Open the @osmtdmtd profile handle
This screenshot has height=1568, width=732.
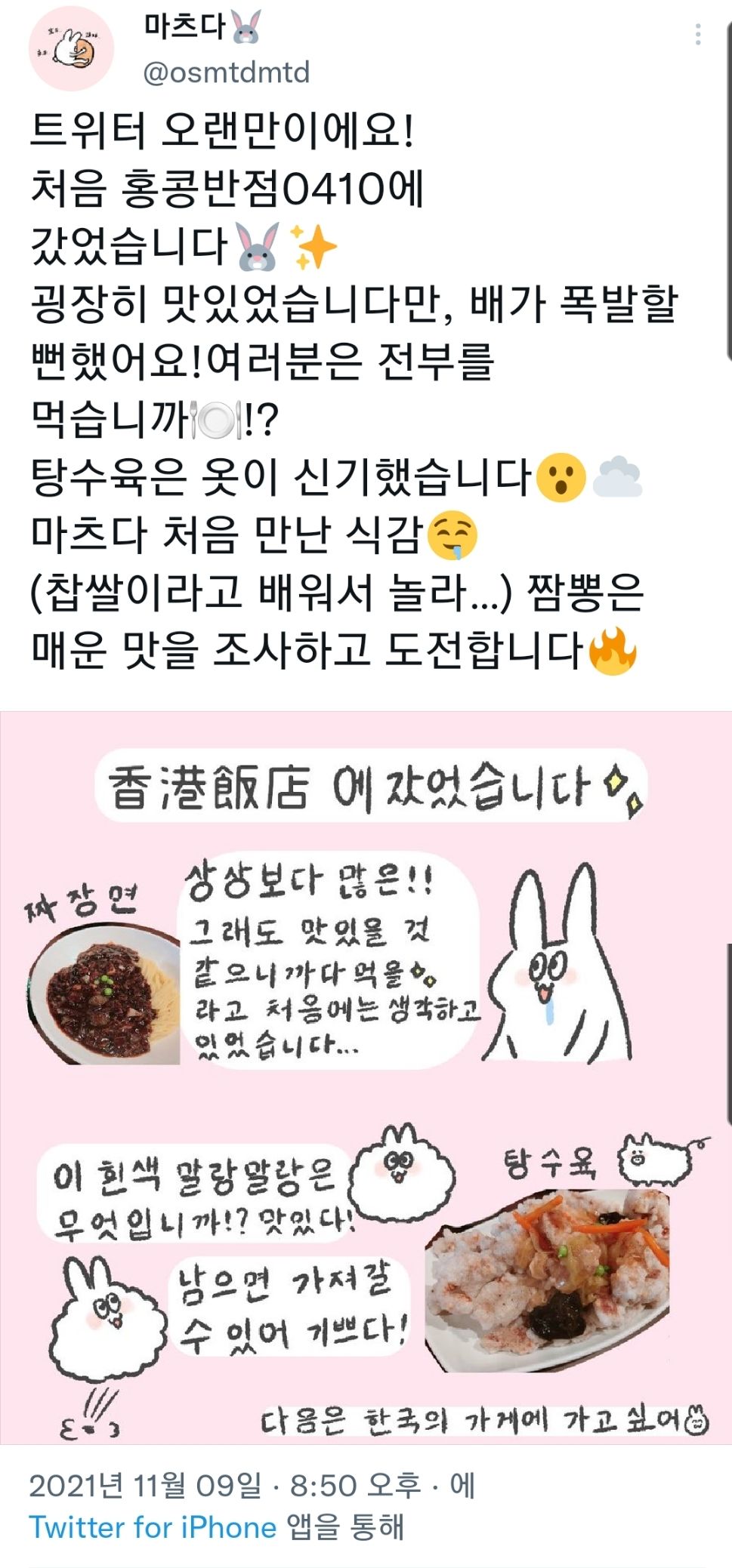coord(226,72)
